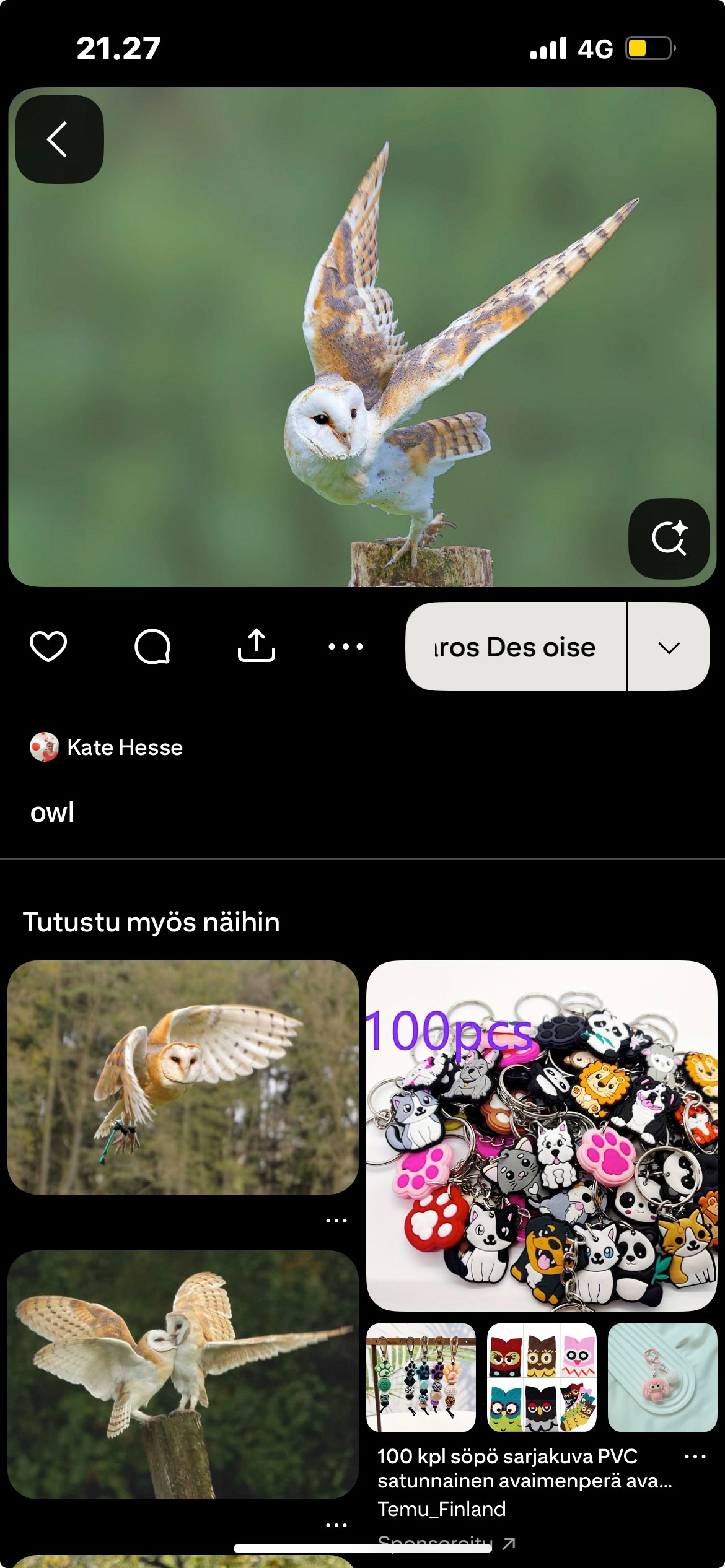Open options for the Temu keychain ad
The width and height of the screenshot is (725, 1568).
pos(695,1457)
